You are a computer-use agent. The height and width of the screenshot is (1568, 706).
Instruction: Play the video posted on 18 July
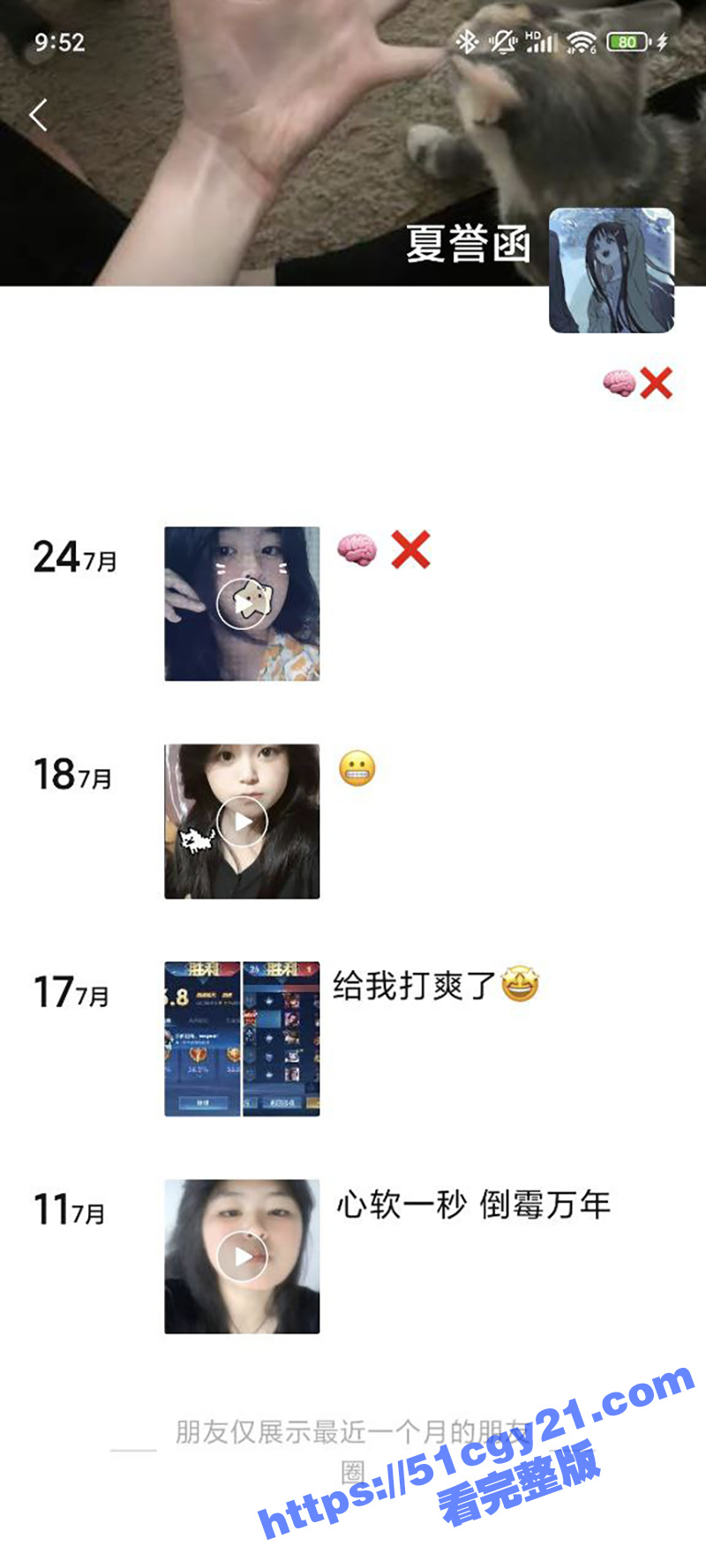click(242, 821)
